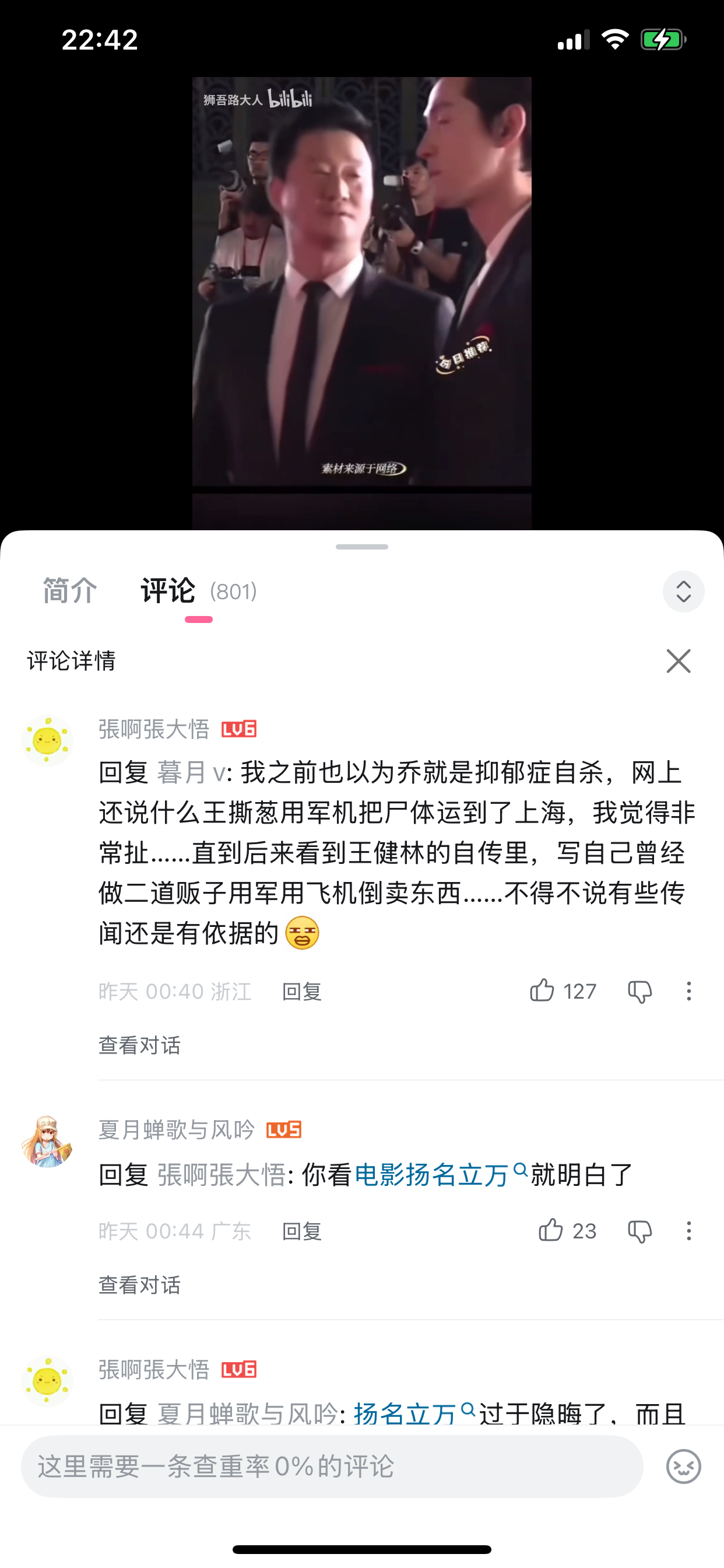Mention 暮月v by tapping the name

point(191,773)
